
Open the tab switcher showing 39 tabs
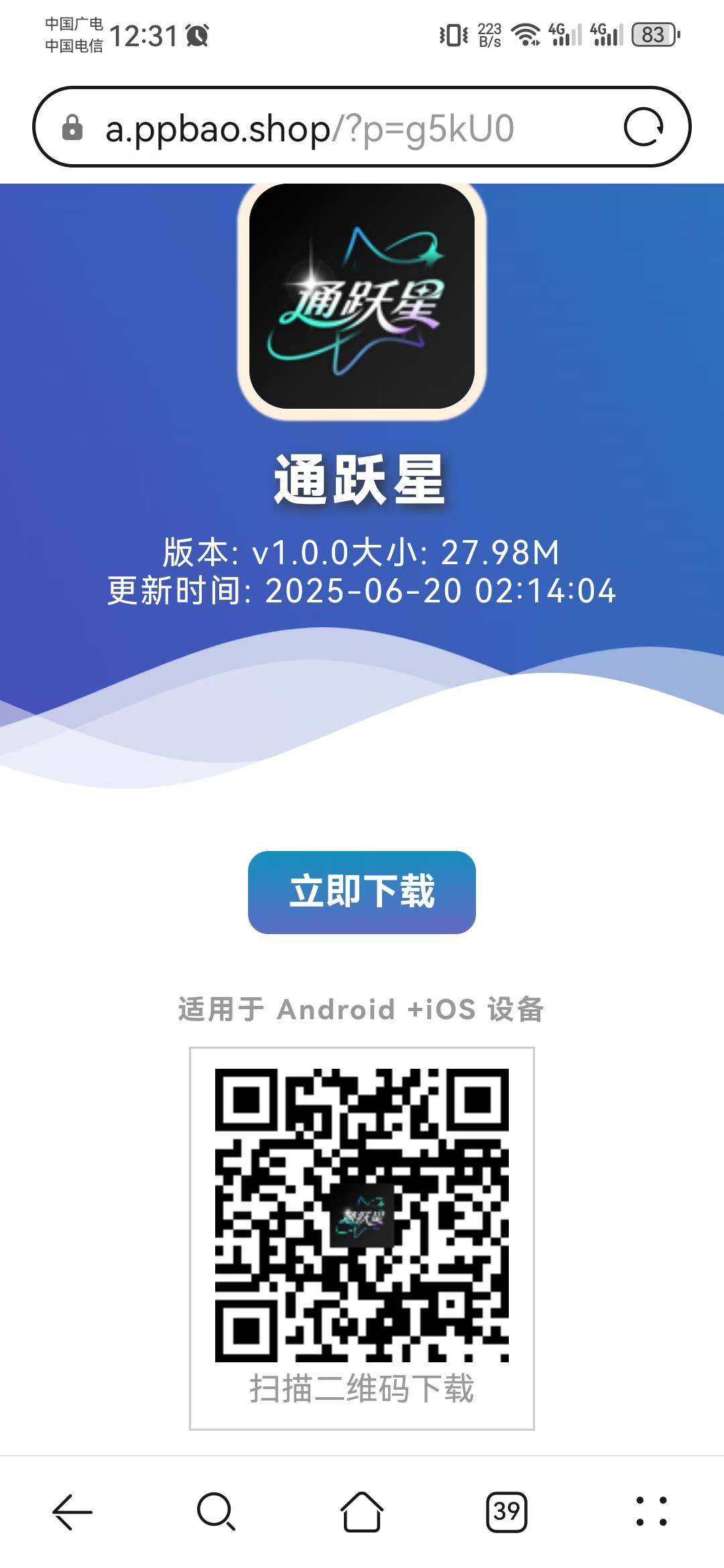[x=507, y=1512]
